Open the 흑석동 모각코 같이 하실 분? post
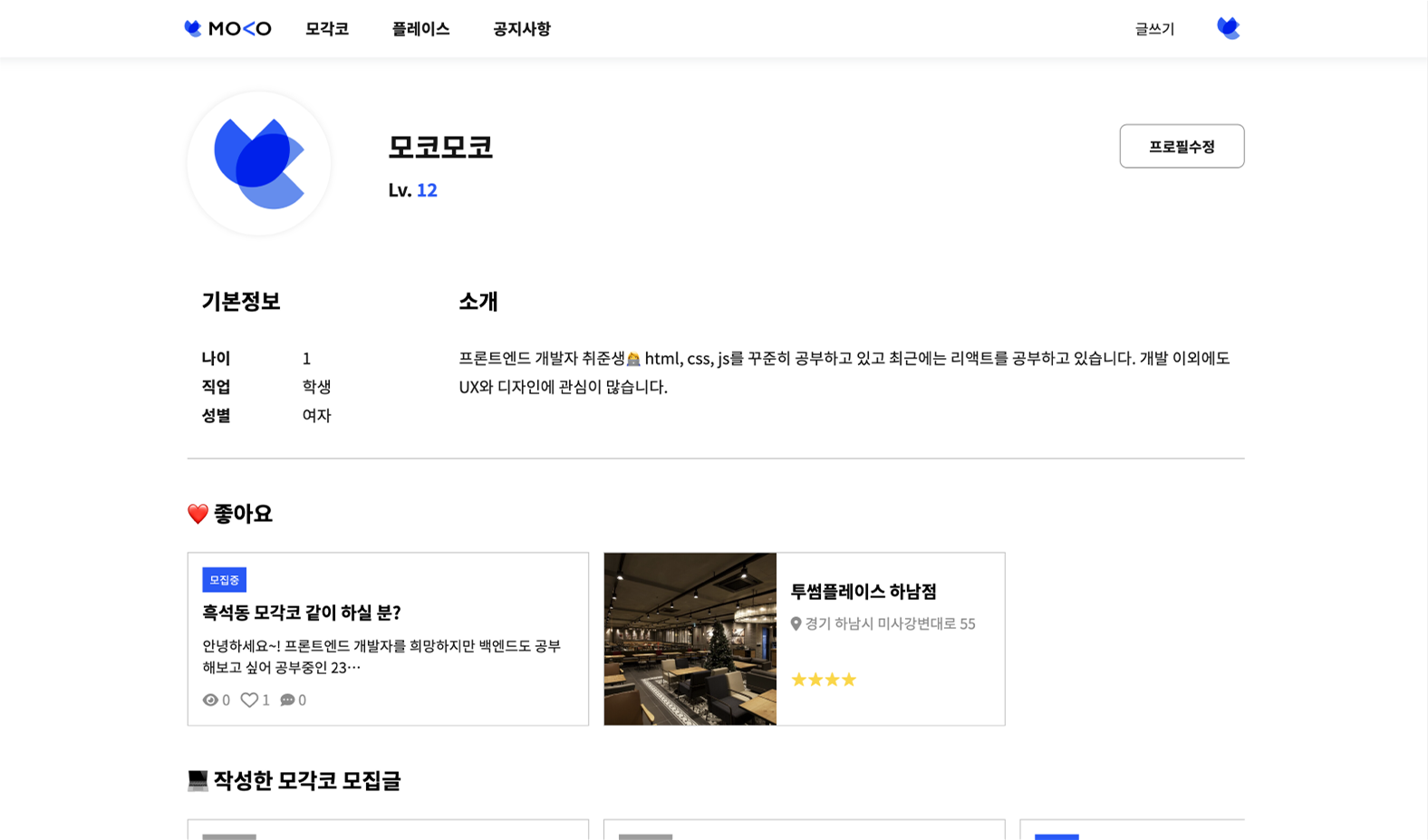Viewport: 1428px width, 840px height. click(x=302, y=613)
